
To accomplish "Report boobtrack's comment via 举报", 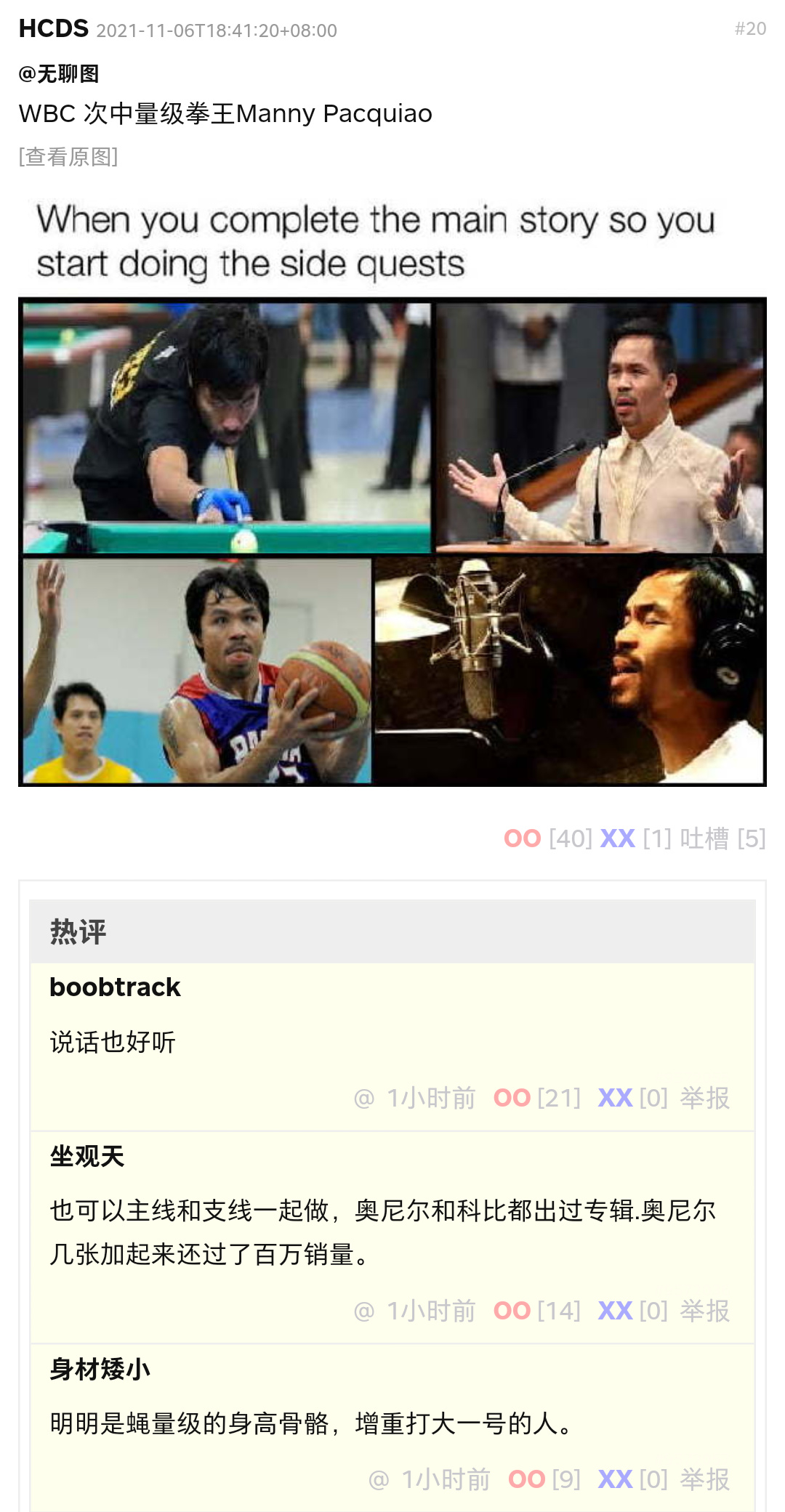I will pos(704,1098).
